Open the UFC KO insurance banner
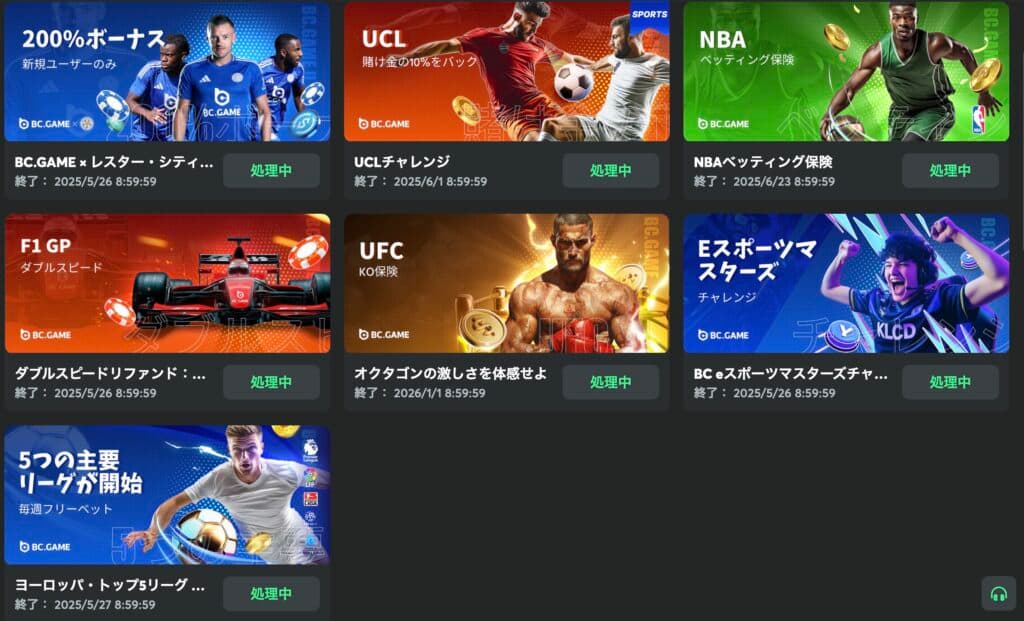The width and height of the screenshot is (1024, 621). 506,283
